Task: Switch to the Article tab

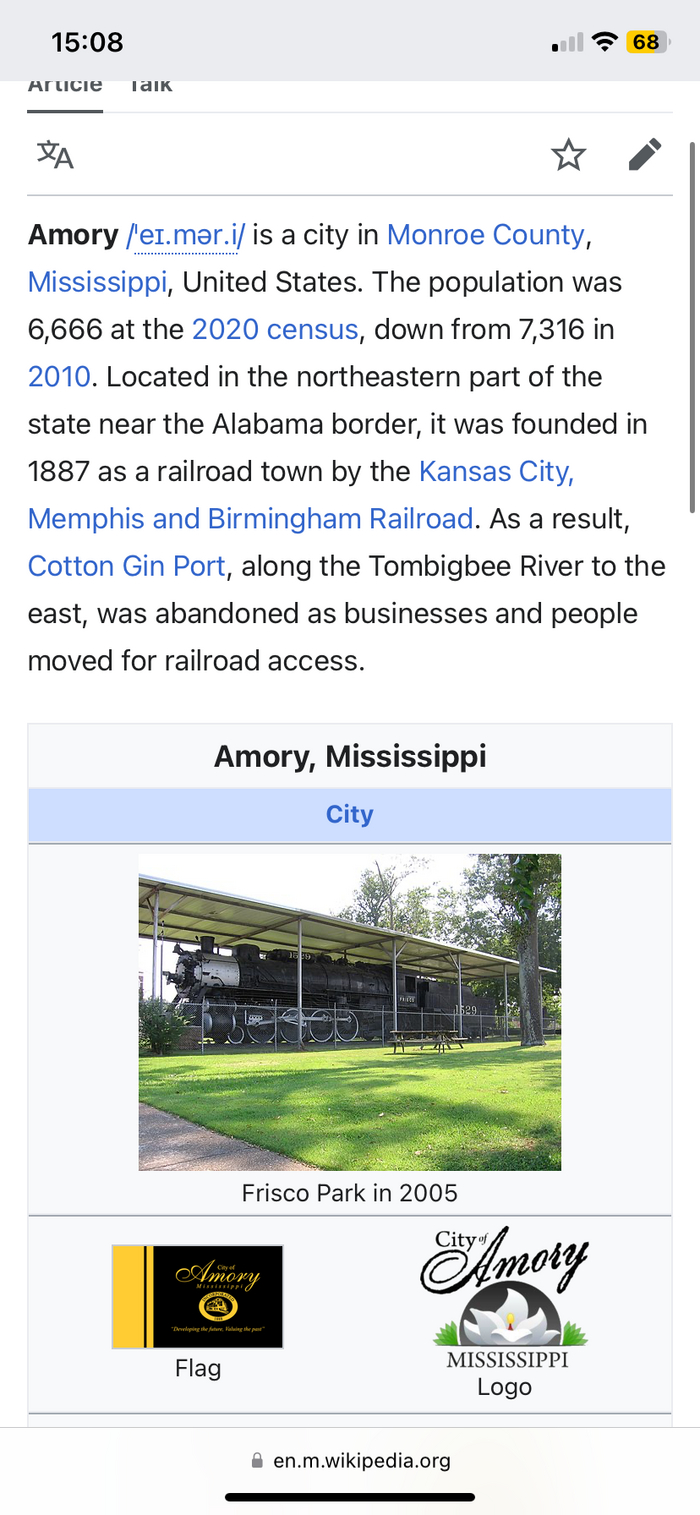Action: tap(65, 88)
